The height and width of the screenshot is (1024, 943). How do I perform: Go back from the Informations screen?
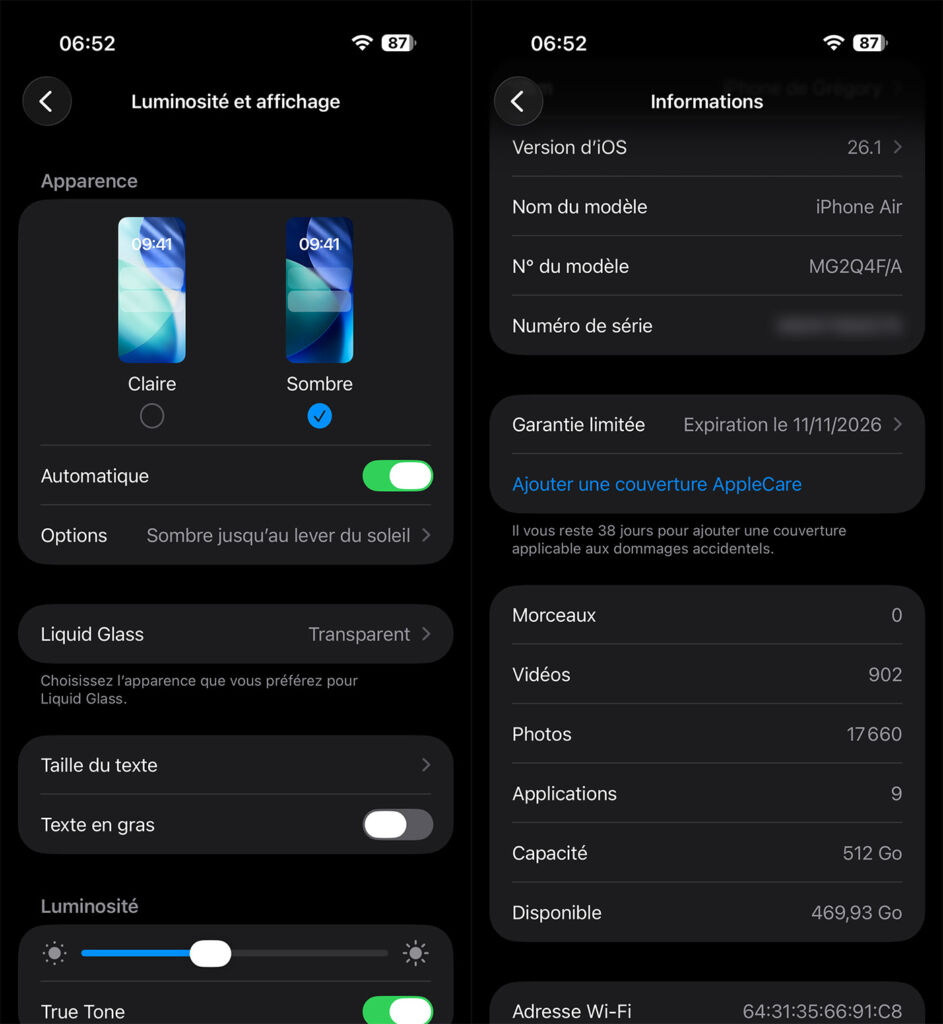(x=518, y=101)
